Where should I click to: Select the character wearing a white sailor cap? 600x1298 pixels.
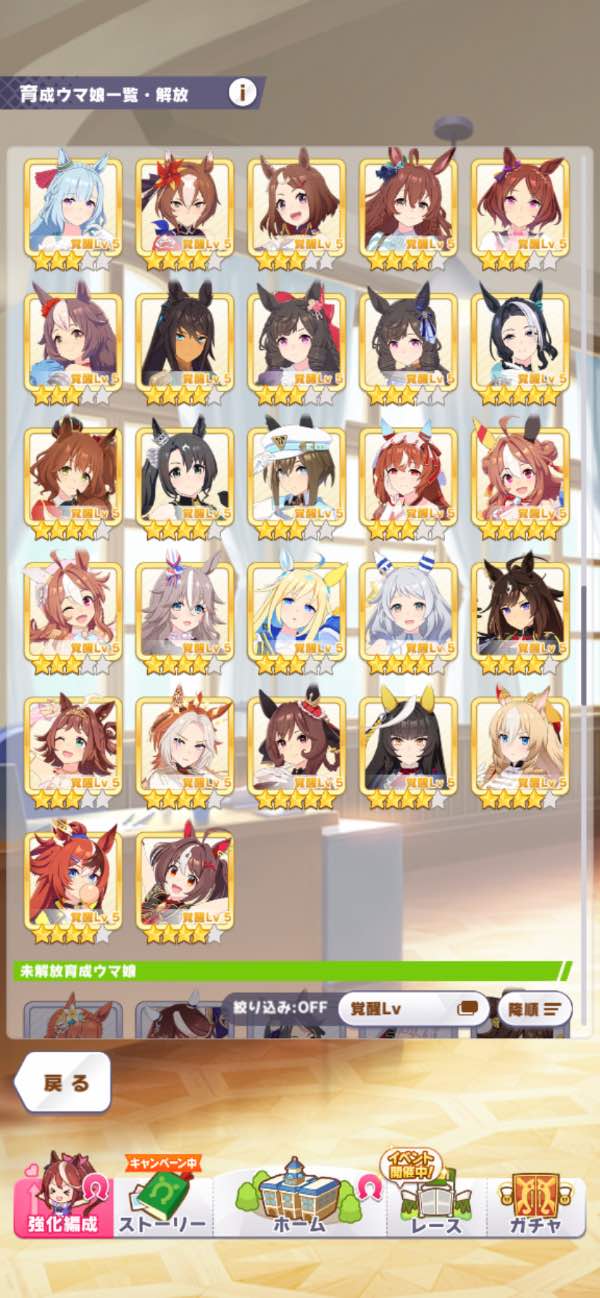297,479
